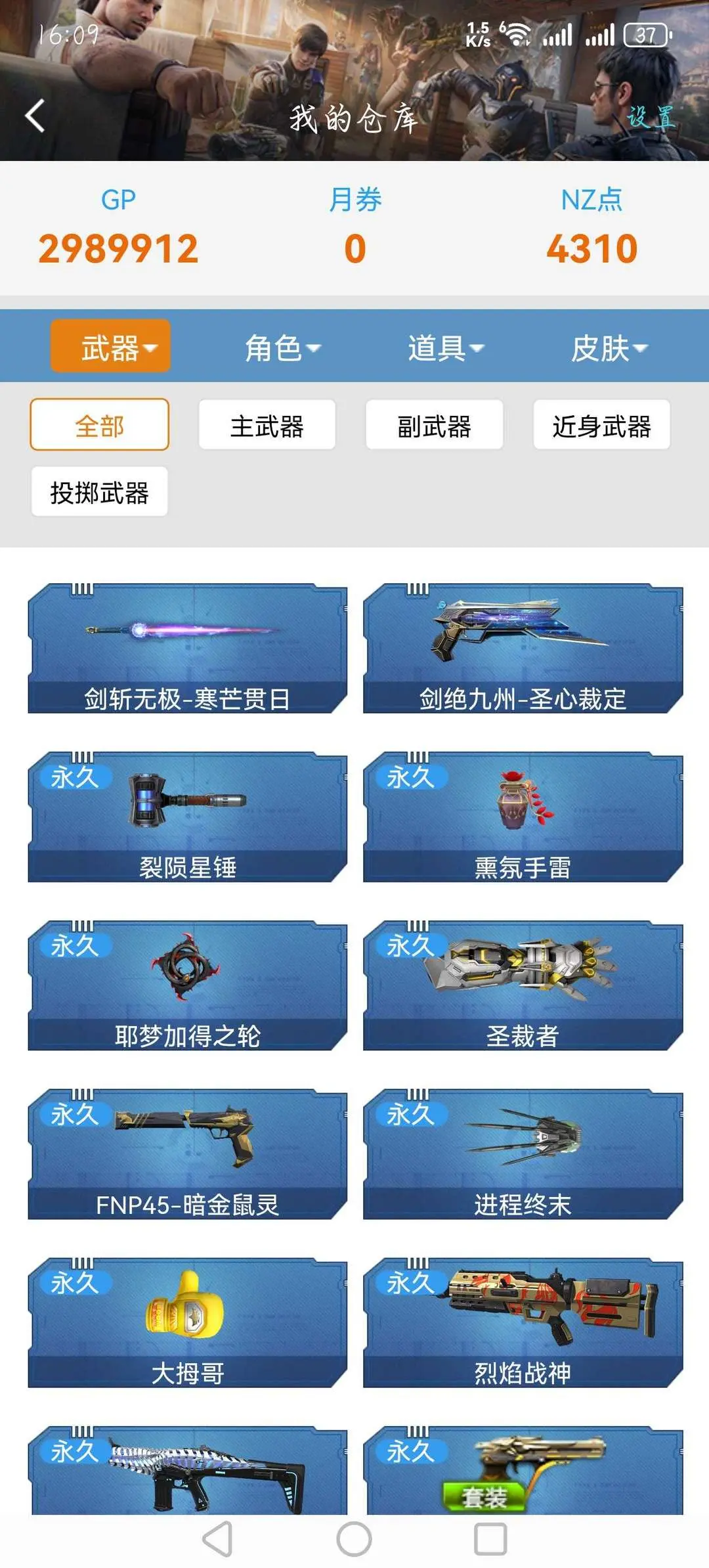Open the 烈焰战神 weapon card
Viewport: 709px width, 1568px height.
(x=523, y=1322)
